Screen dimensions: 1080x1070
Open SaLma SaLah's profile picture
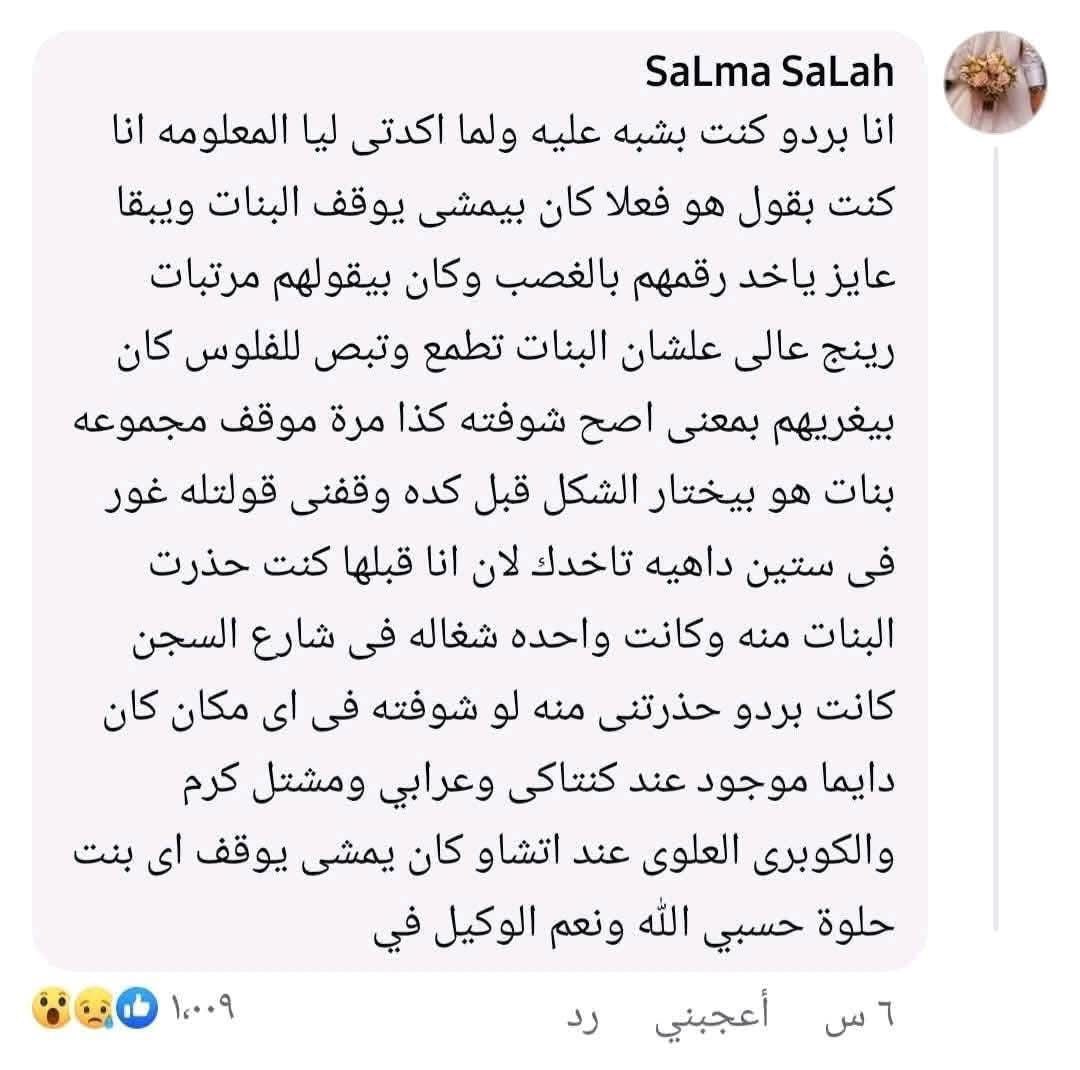(x=996, y=83)
